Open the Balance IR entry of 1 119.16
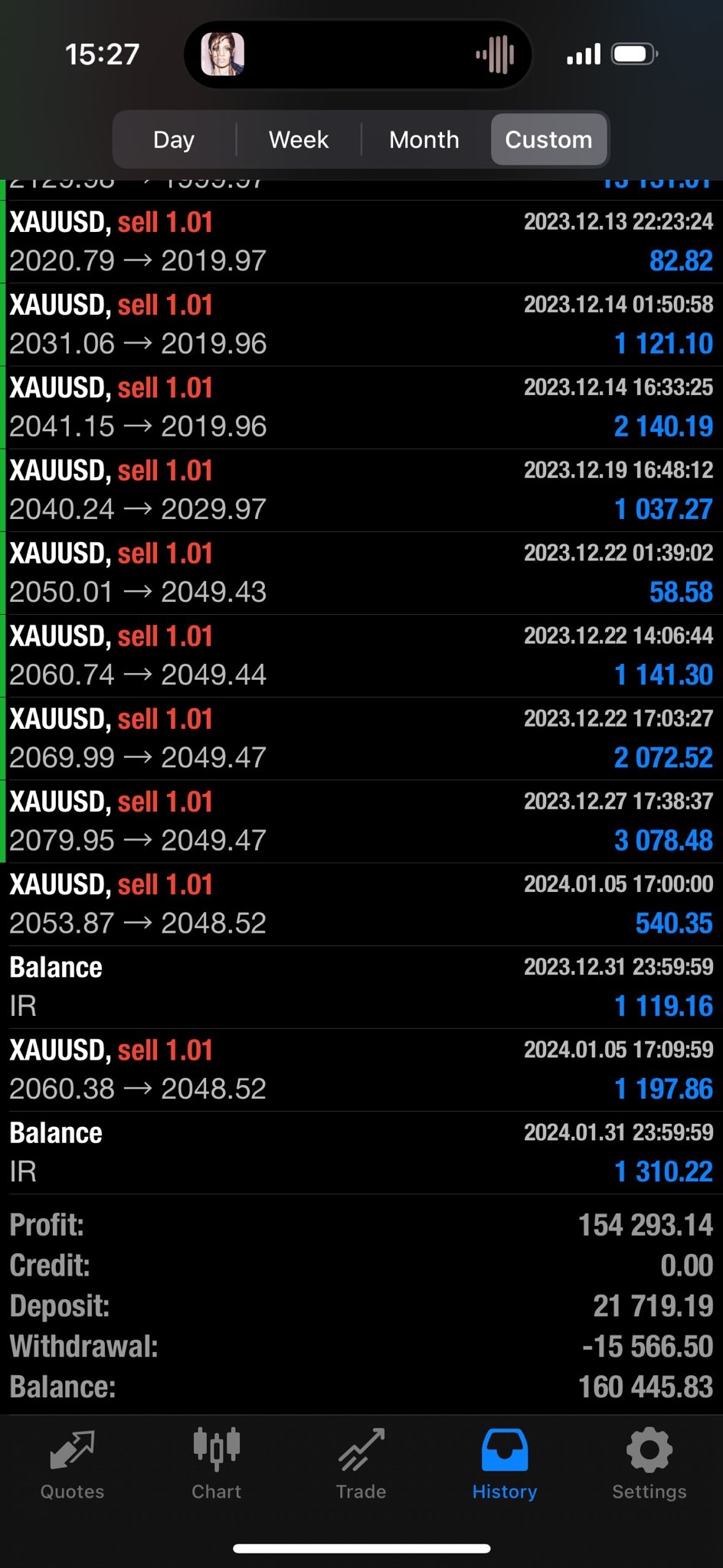723x1568 pixels. click(361, 986)
